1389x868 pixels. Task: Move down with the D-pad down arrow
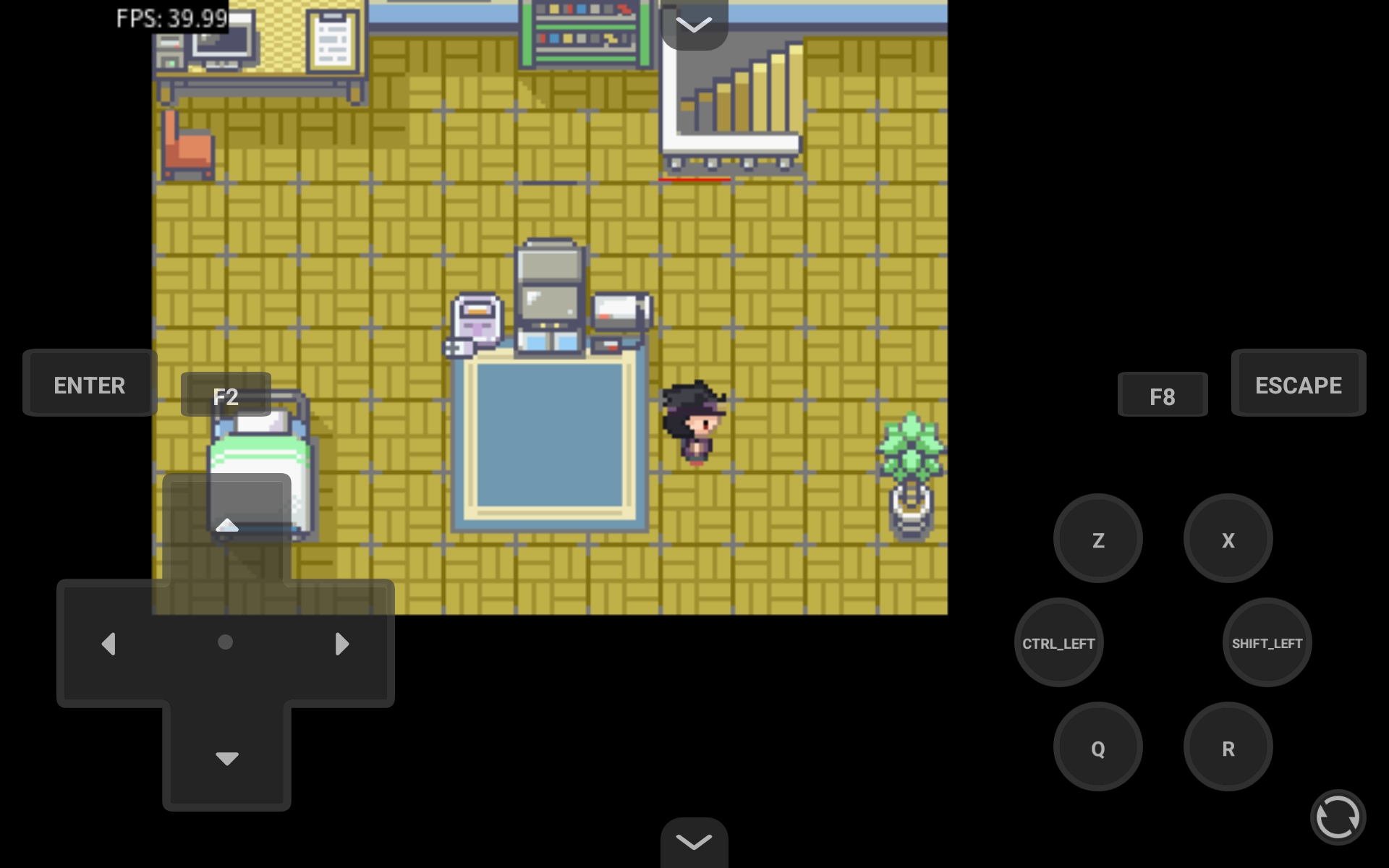pyautogui.click(x=226, y=757)
